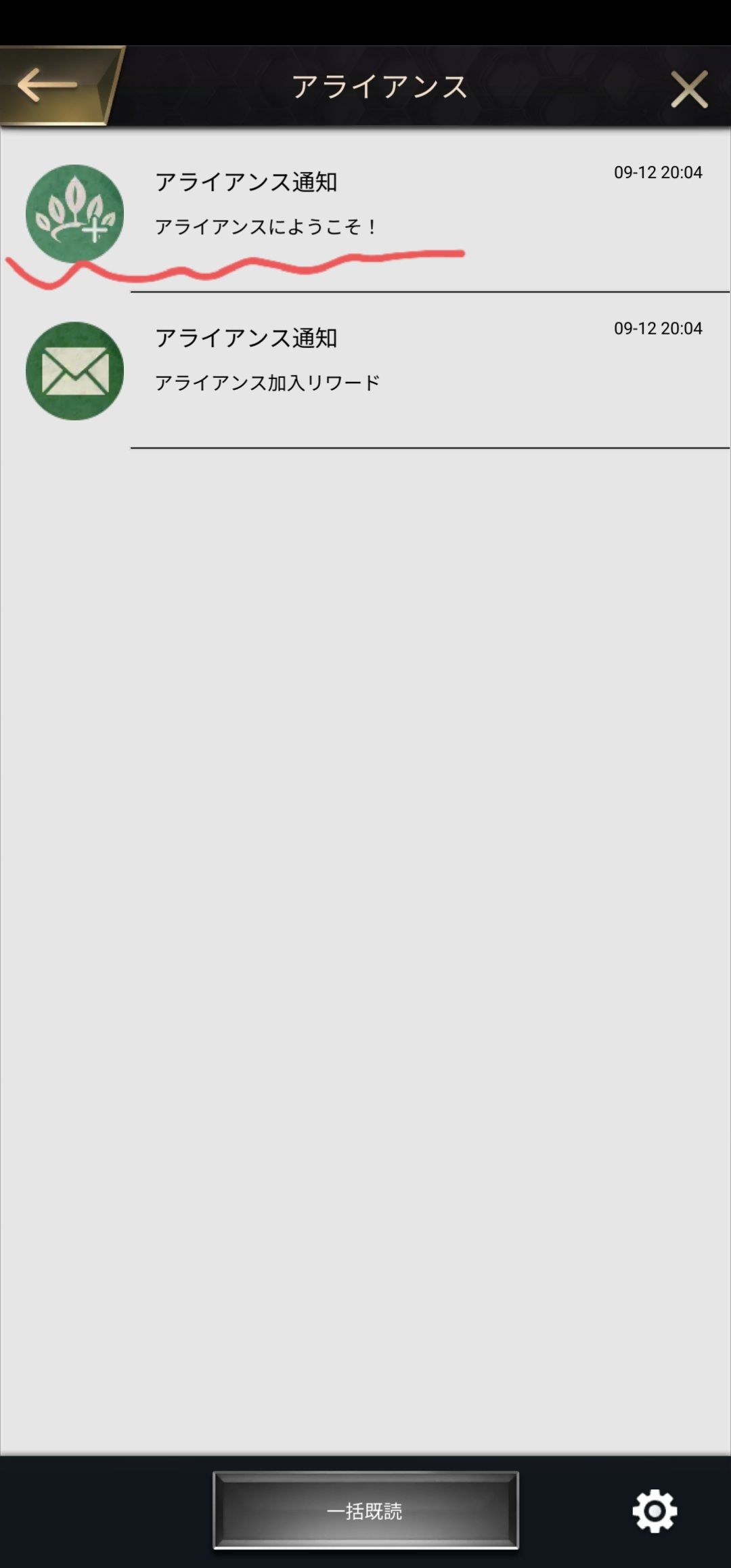Screen dimensions: 731x1568
Task: Tap the 一括既読 button
Action: (365, 1510)
